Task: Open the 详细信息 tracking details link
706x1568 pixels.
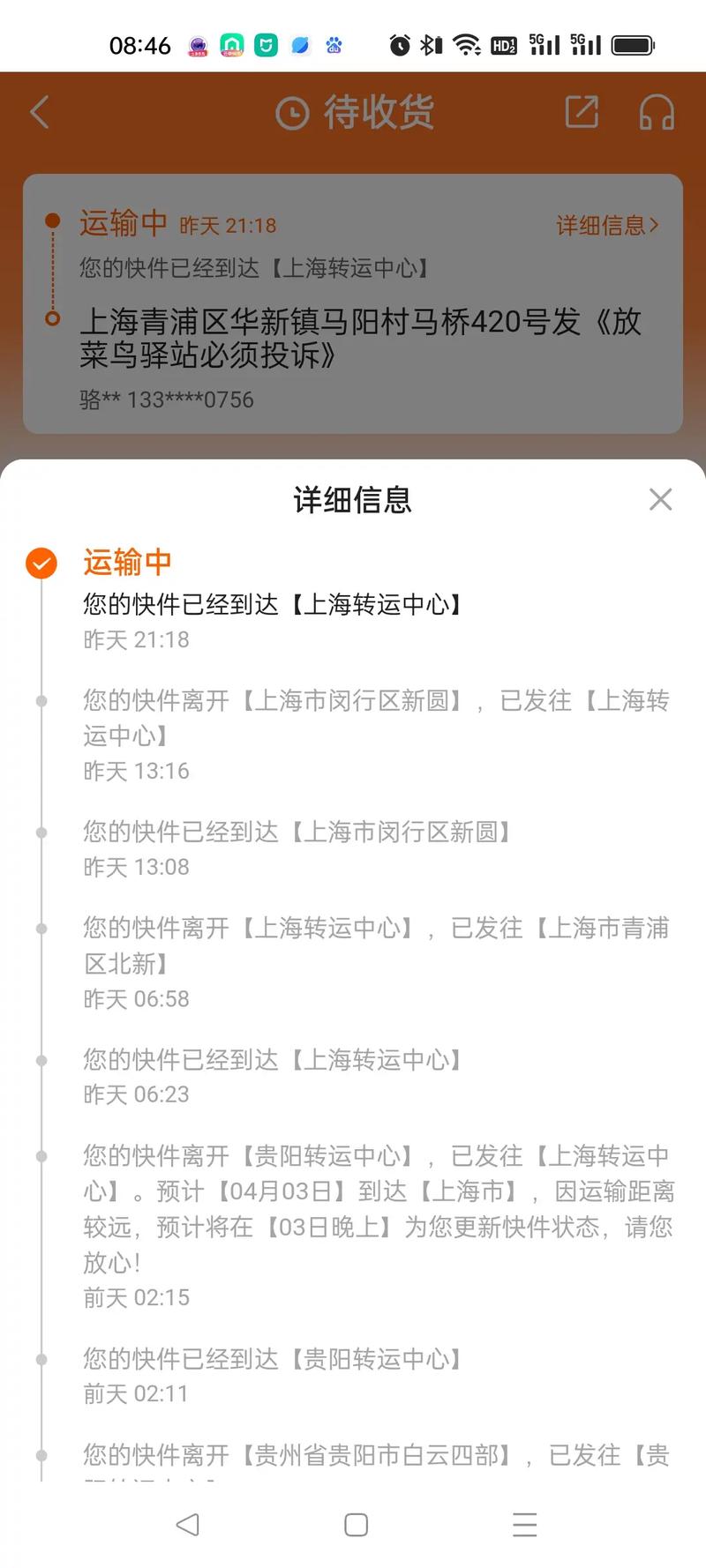Action: tap(607, 226)
